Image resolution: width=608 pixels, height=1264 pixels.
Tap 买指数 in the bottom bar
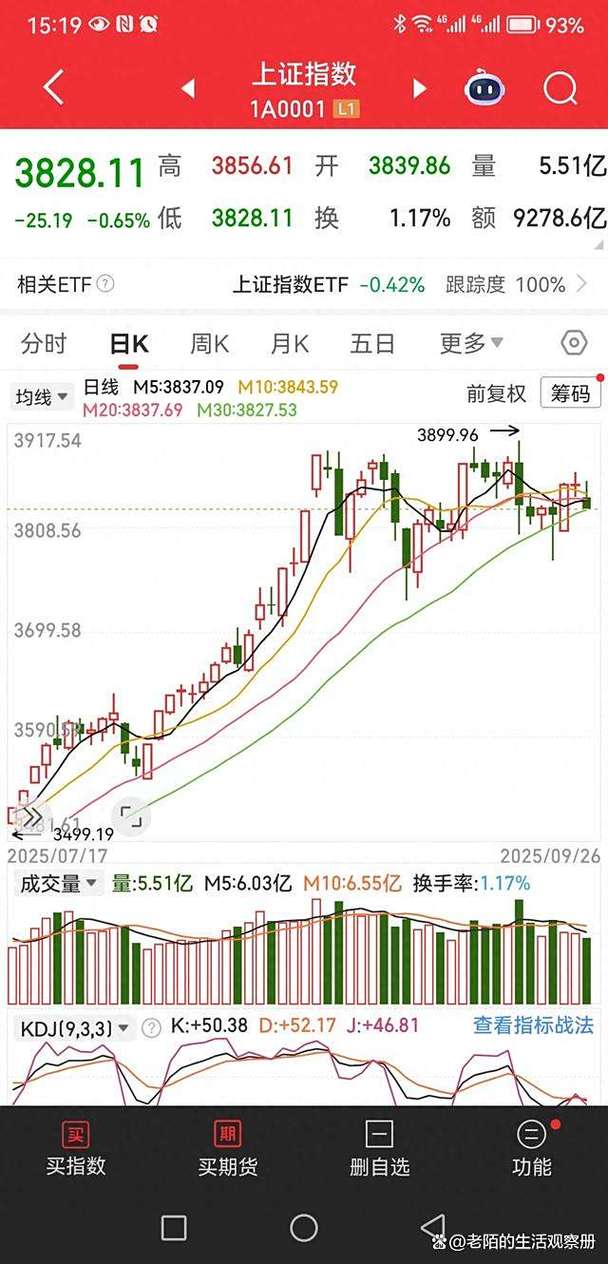[x=76, y=1148]
